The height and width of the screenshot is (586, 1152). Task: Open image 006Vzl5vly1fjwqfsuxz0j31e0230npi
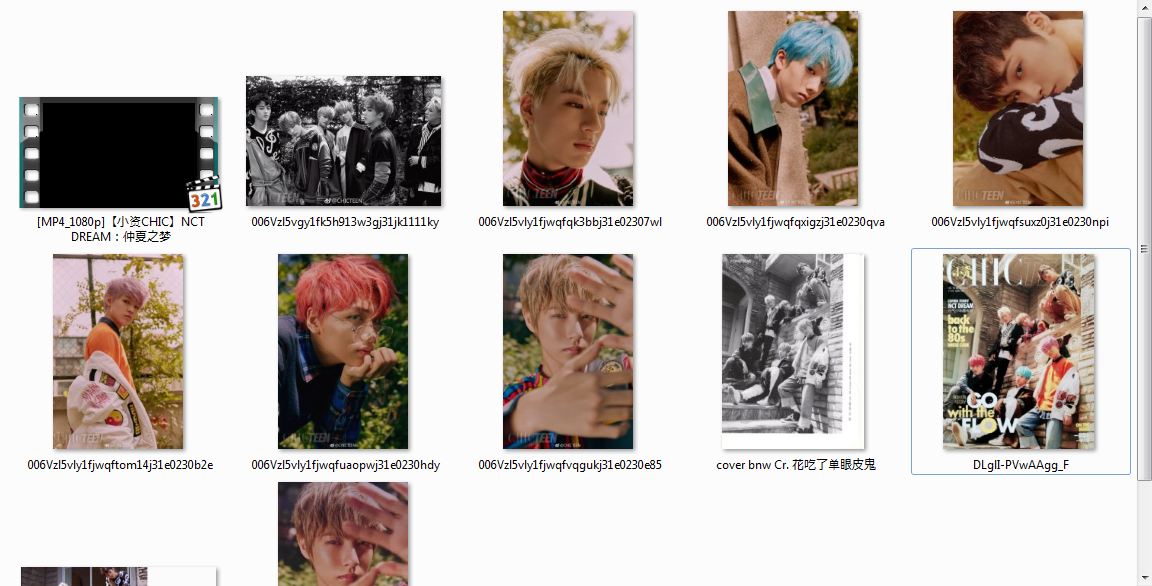tap(1018, 109)
